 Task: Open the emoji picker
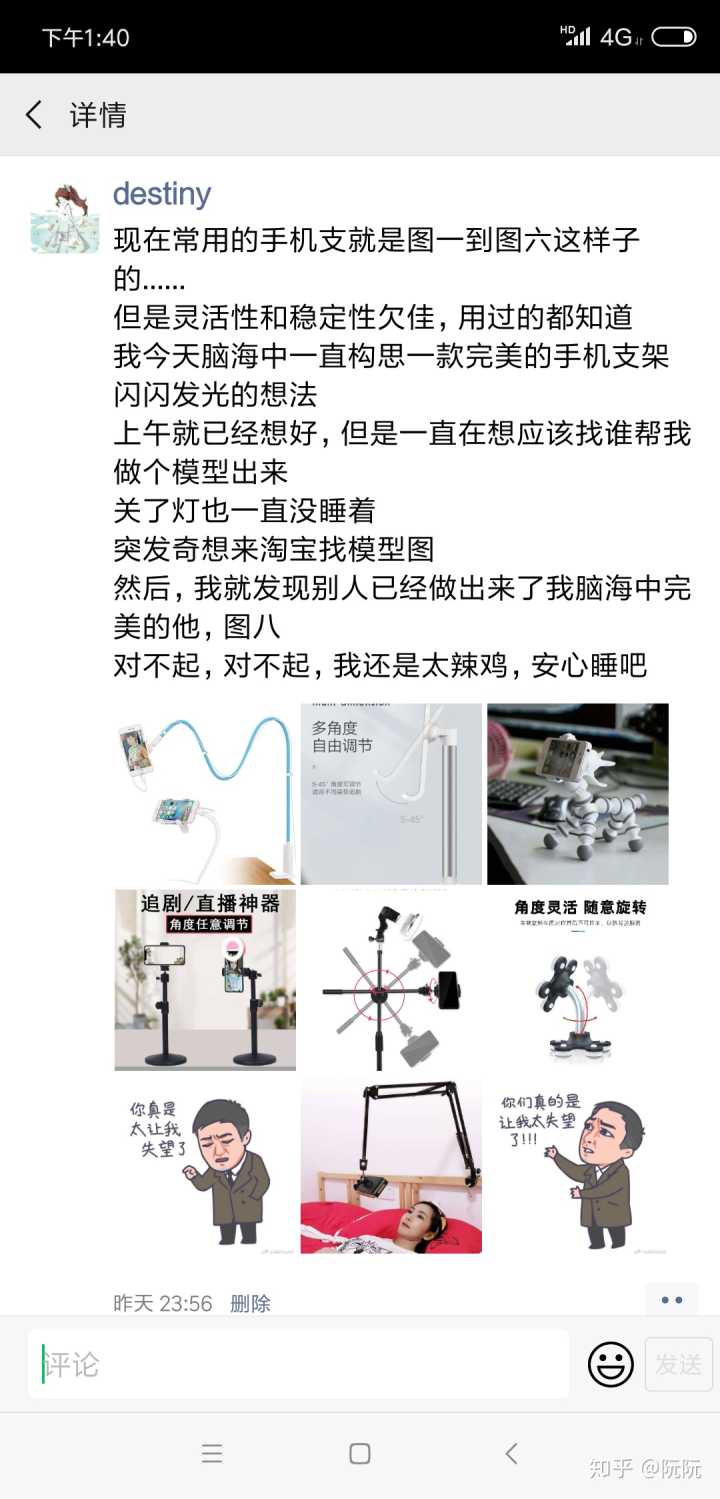click(610, 1364)
